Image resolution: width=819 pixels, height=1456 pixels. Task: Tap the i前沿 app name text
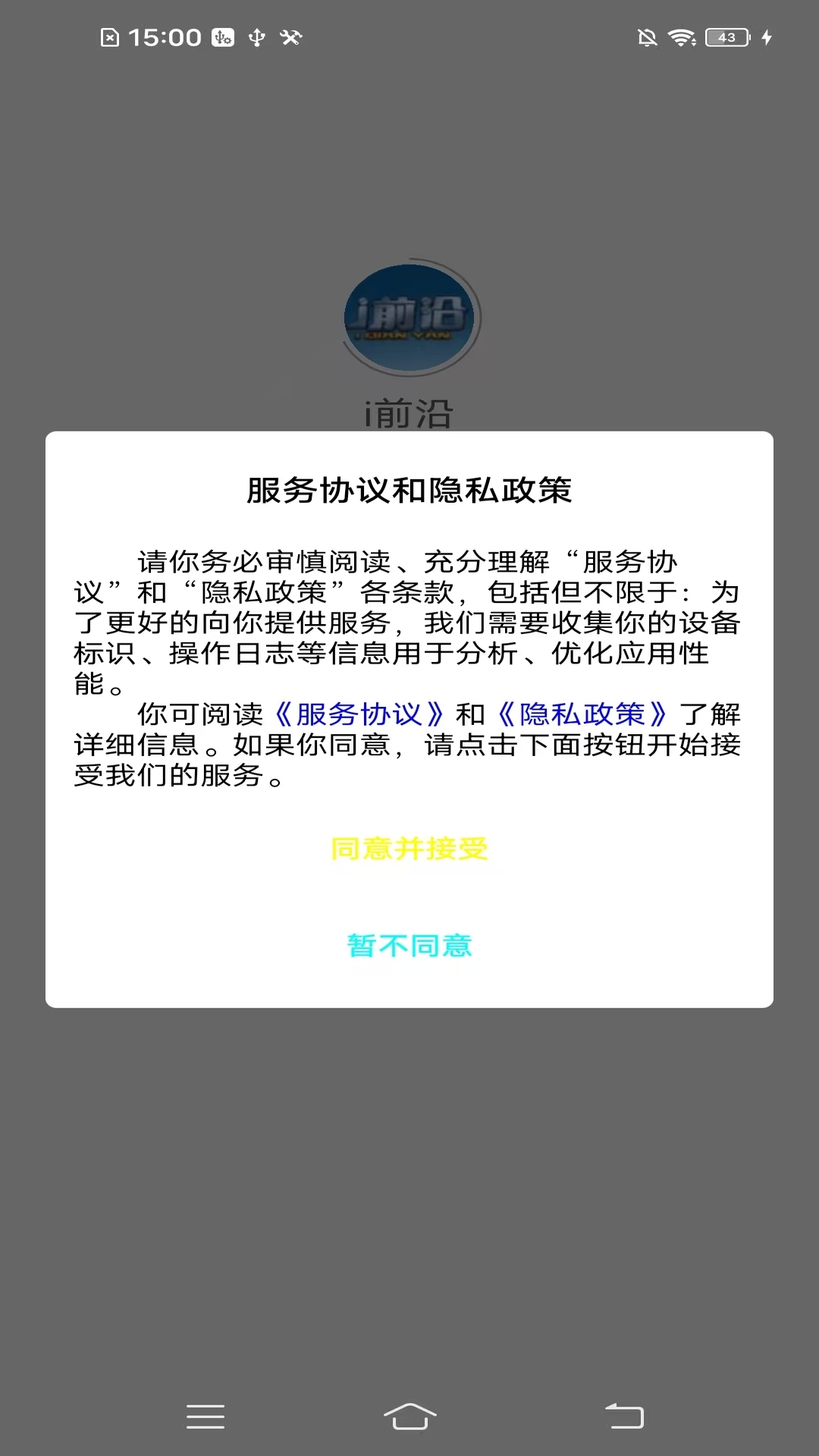coord(409,409)
